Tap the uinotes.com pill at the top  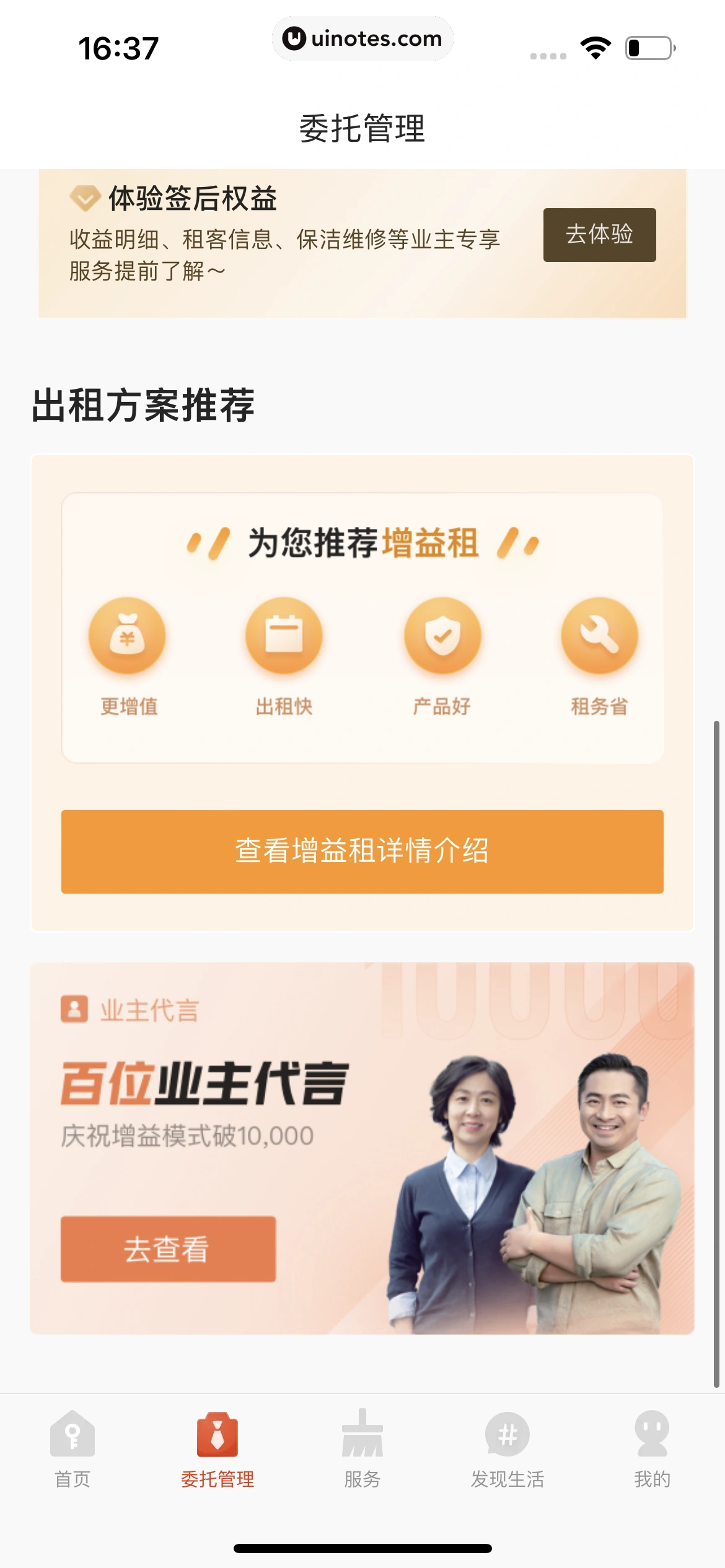[x=362, y=38]
